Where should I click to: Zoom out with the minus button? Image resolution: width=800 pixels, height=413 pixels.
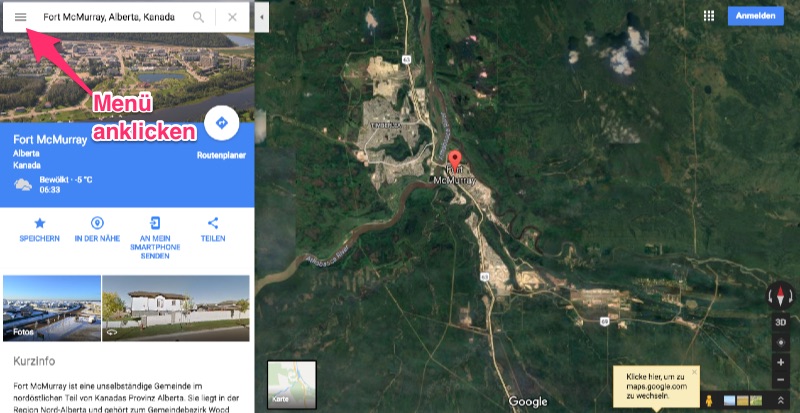tap(780, 380)
